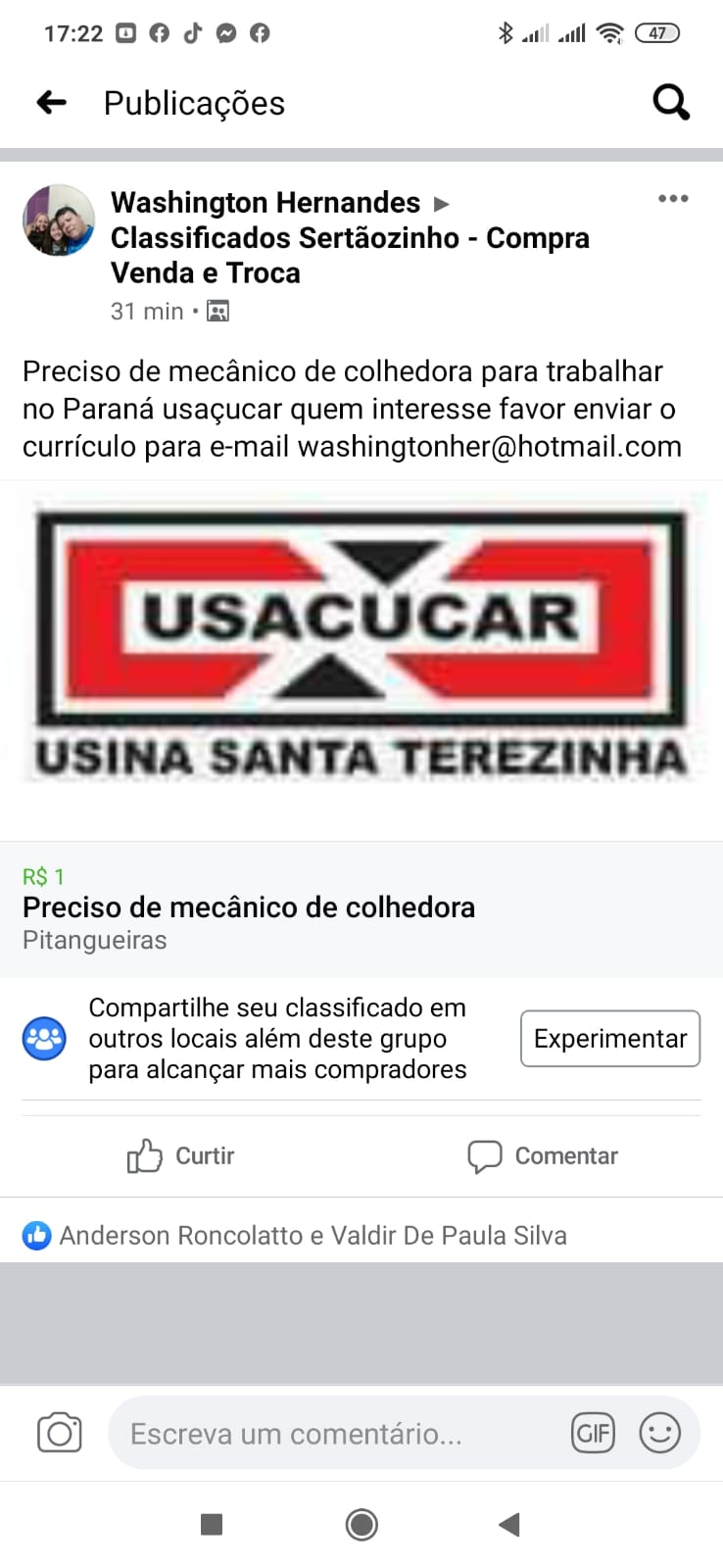723x1568 pixels.
Task: Open search in Publicações
Action: [671, 102]
